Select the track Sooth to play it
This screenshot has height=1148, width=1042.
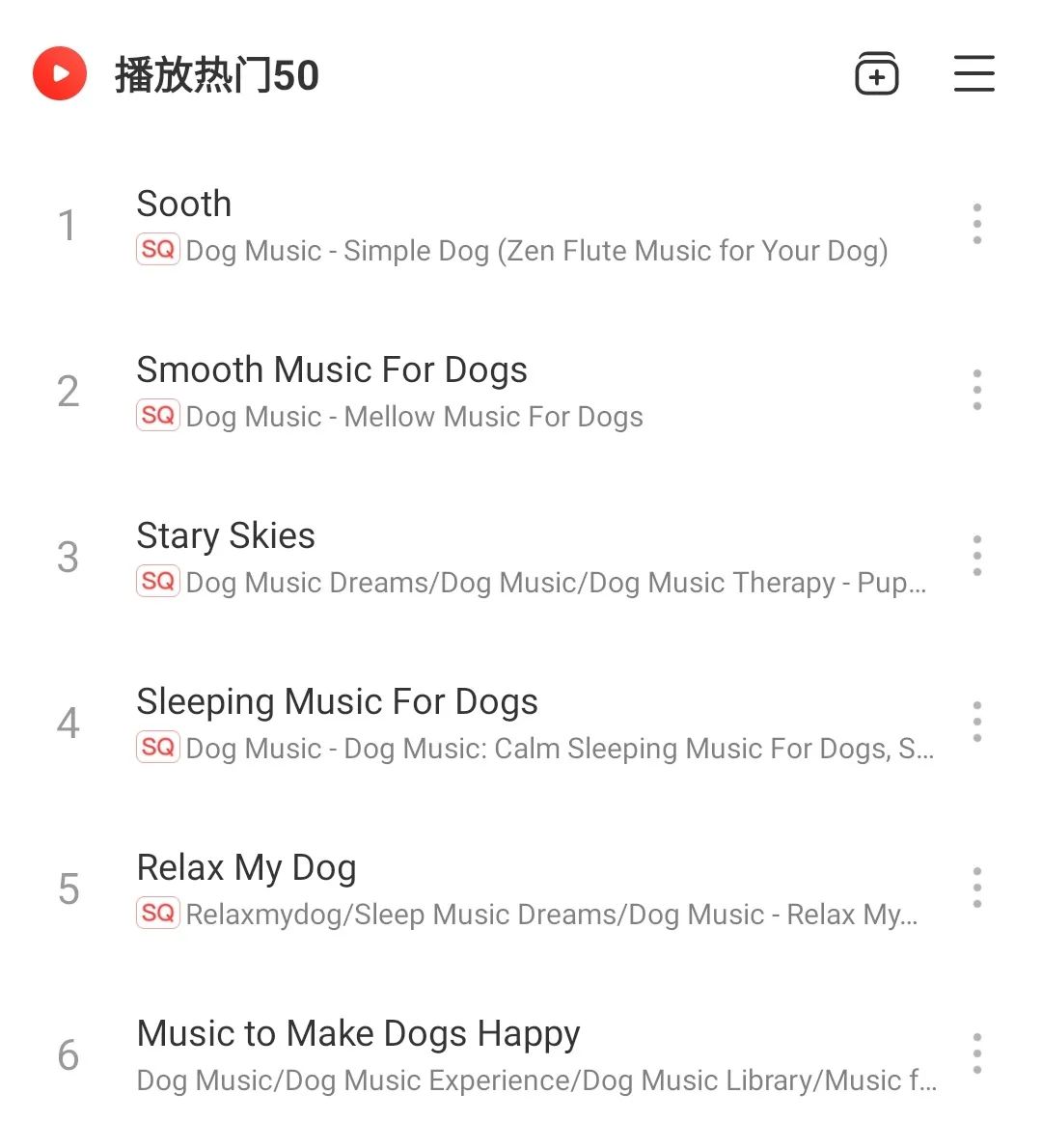click(482, 224)
